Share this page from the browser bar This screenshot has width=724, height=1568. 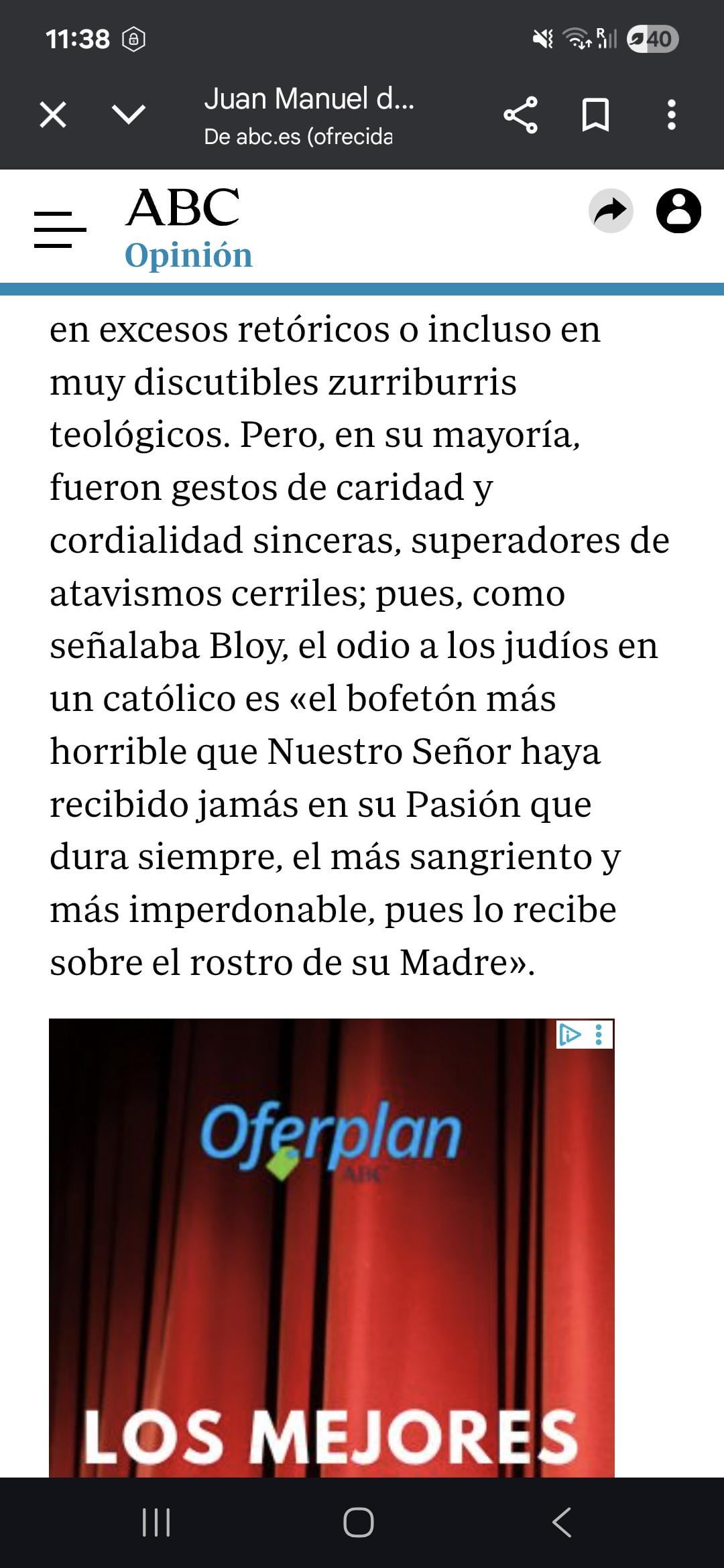(520, 115)
